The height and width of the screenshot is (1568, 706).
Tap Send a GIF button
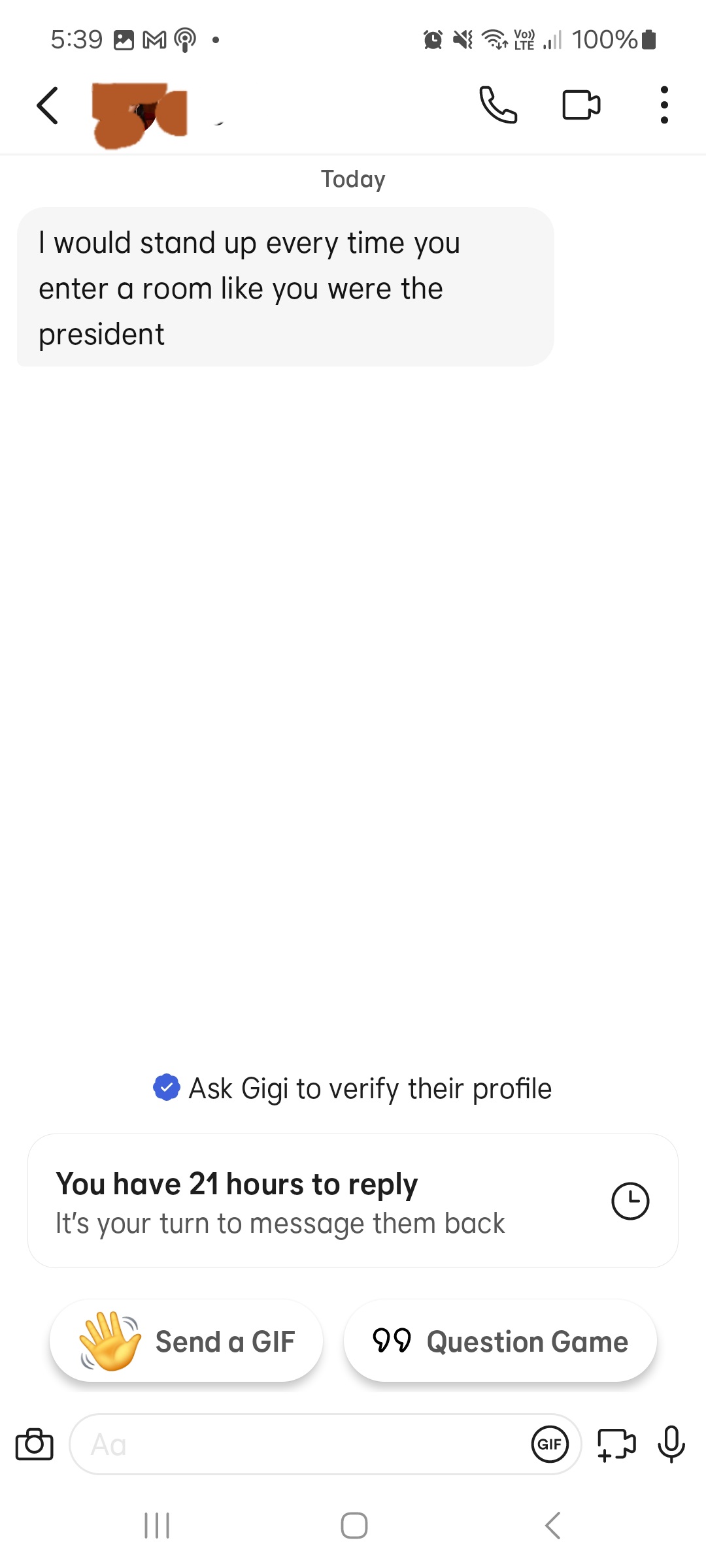tap(186, 1342)
